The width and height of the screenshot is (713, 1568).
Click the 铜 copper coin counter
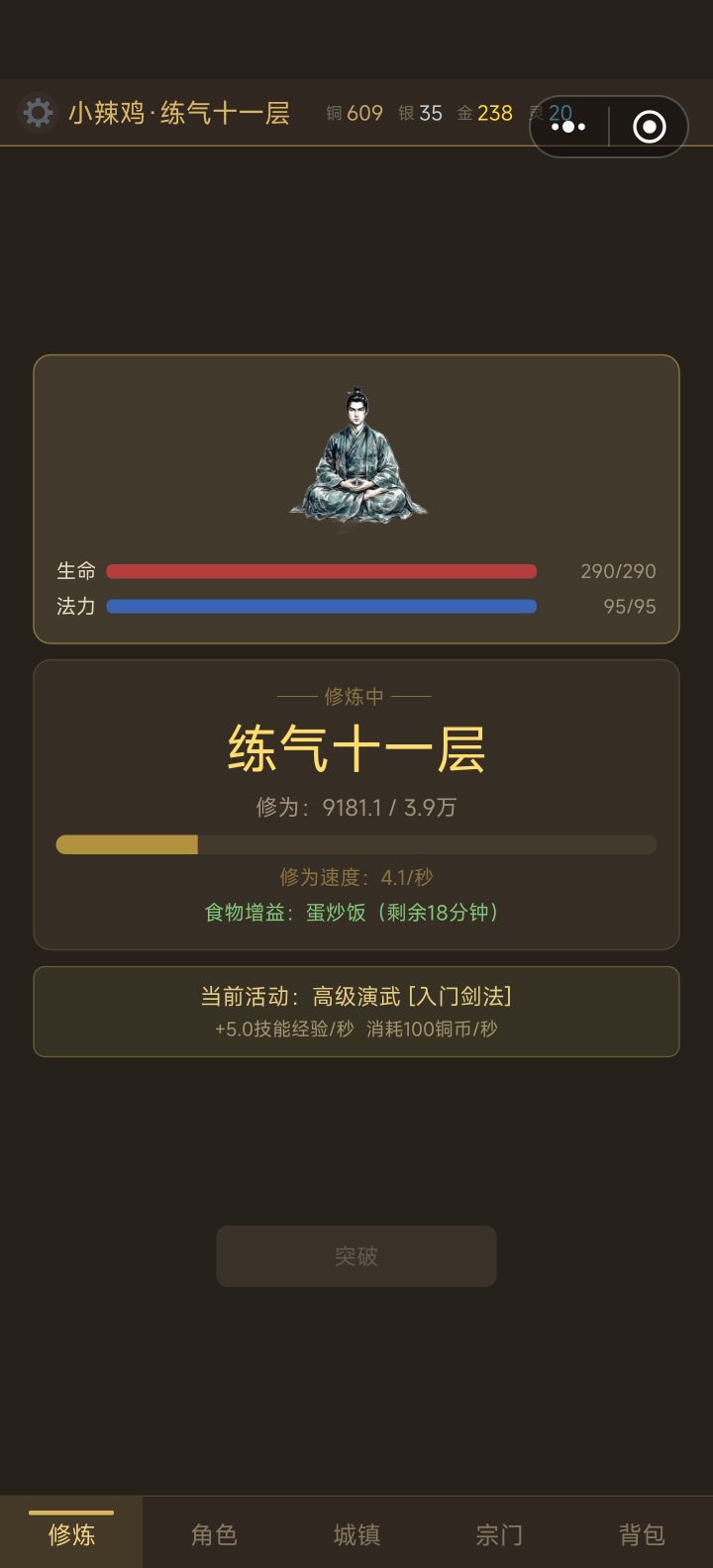click(x=355, y=113)
